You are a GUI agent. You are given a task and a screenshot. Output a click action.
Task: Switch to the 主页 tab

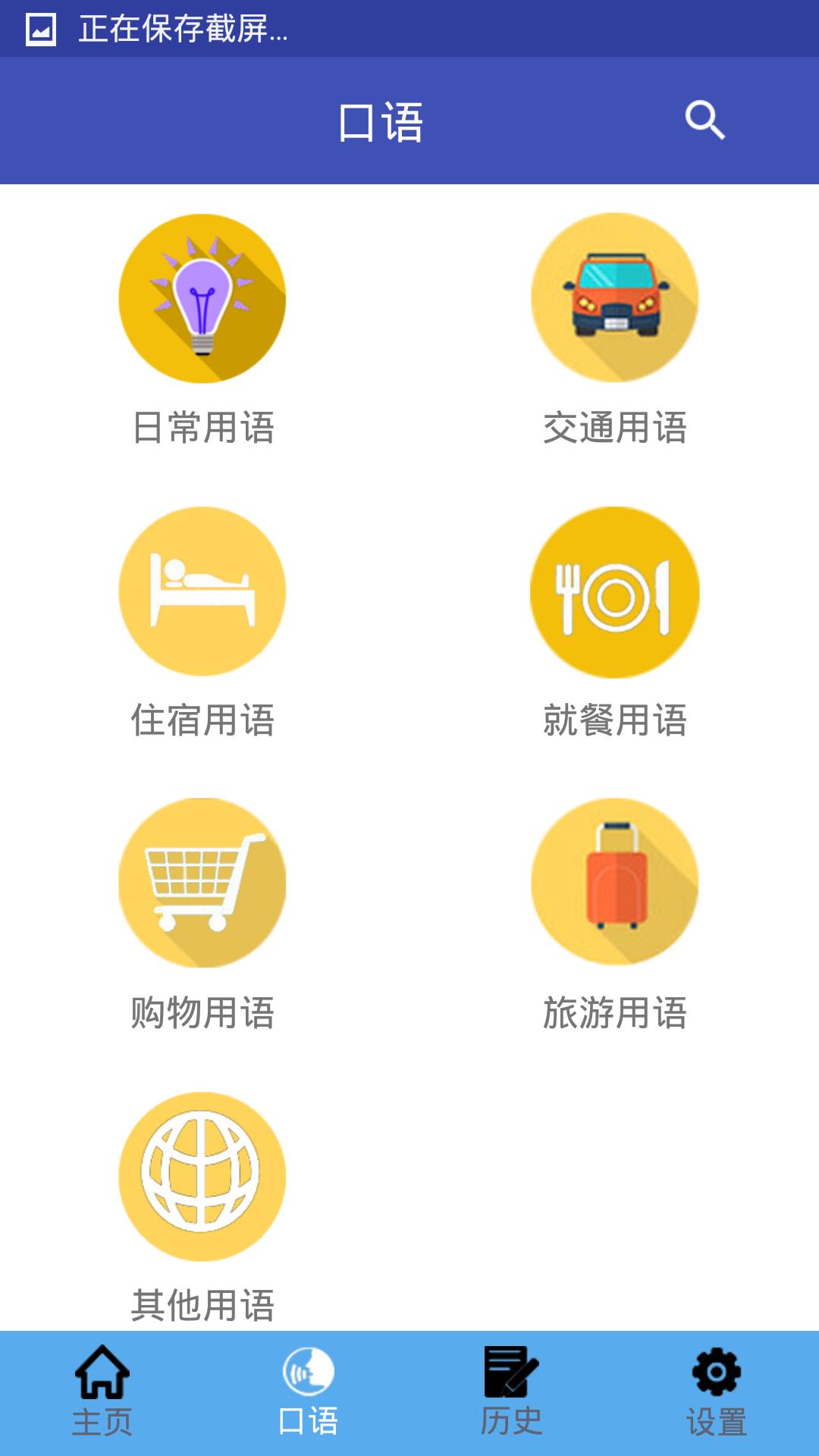pos(102,1392)
